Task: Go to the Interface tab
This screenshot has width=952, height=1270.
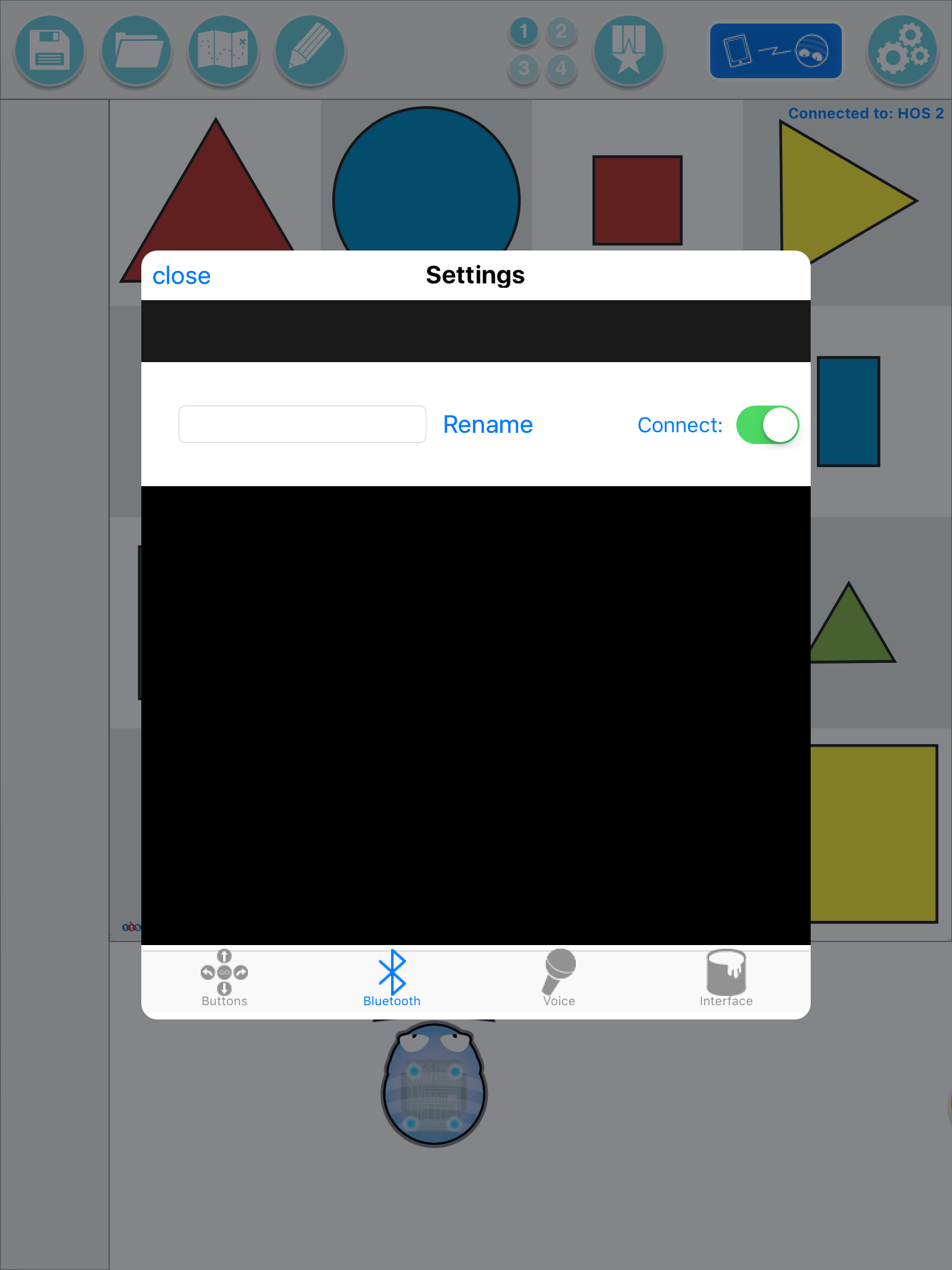Action: click(726, 979)
